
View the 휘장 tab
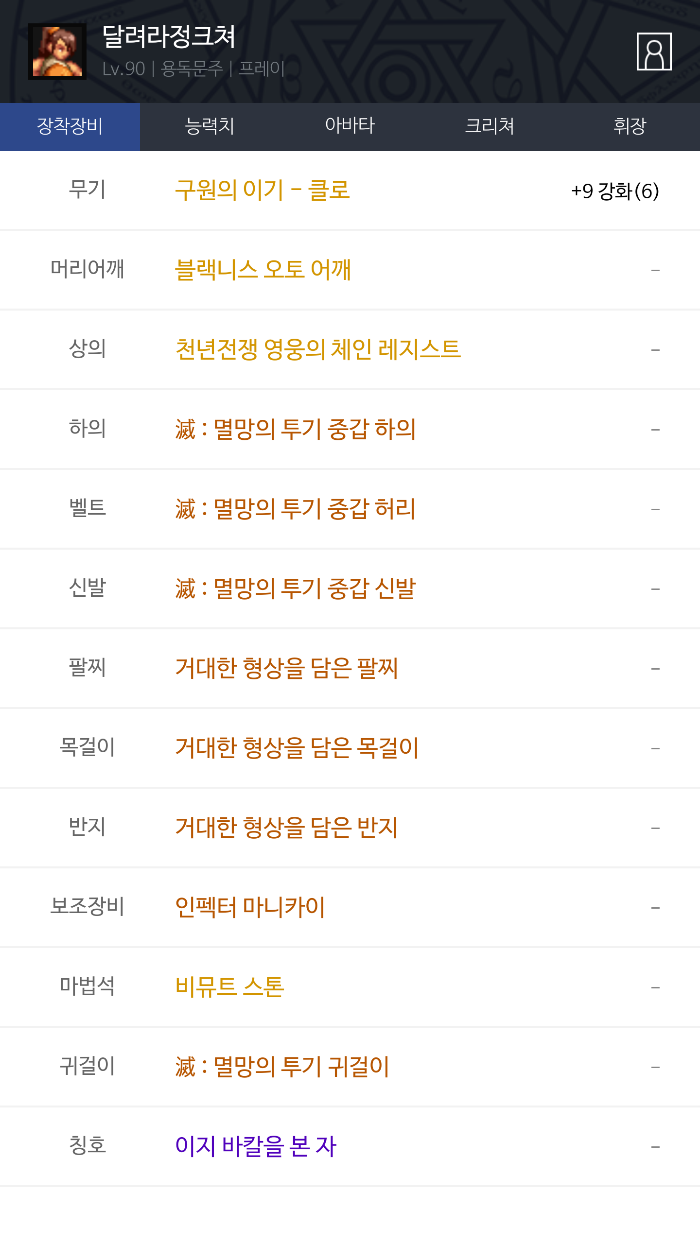click(x=629, y=126)
